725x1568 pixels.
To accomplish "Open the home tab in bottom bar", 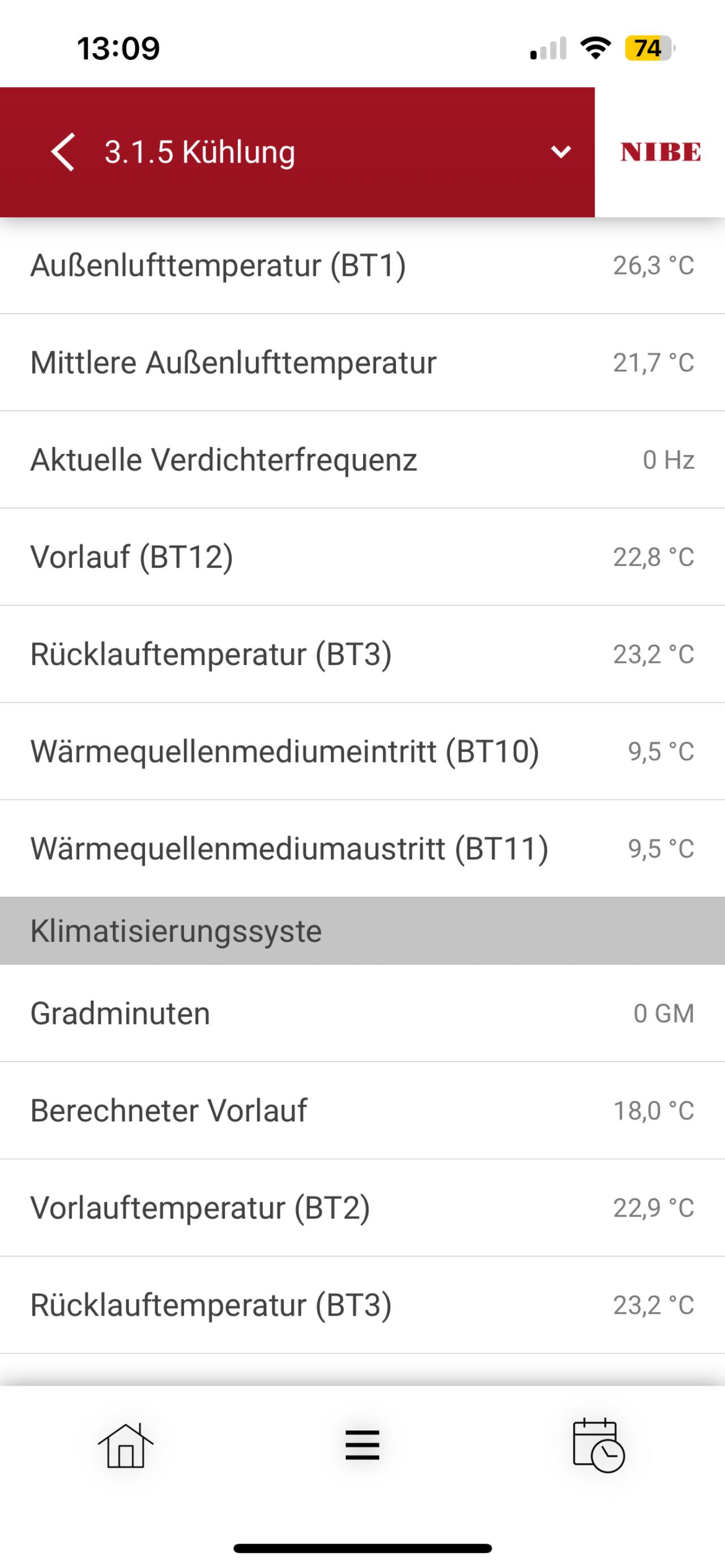I will 126,1446.
